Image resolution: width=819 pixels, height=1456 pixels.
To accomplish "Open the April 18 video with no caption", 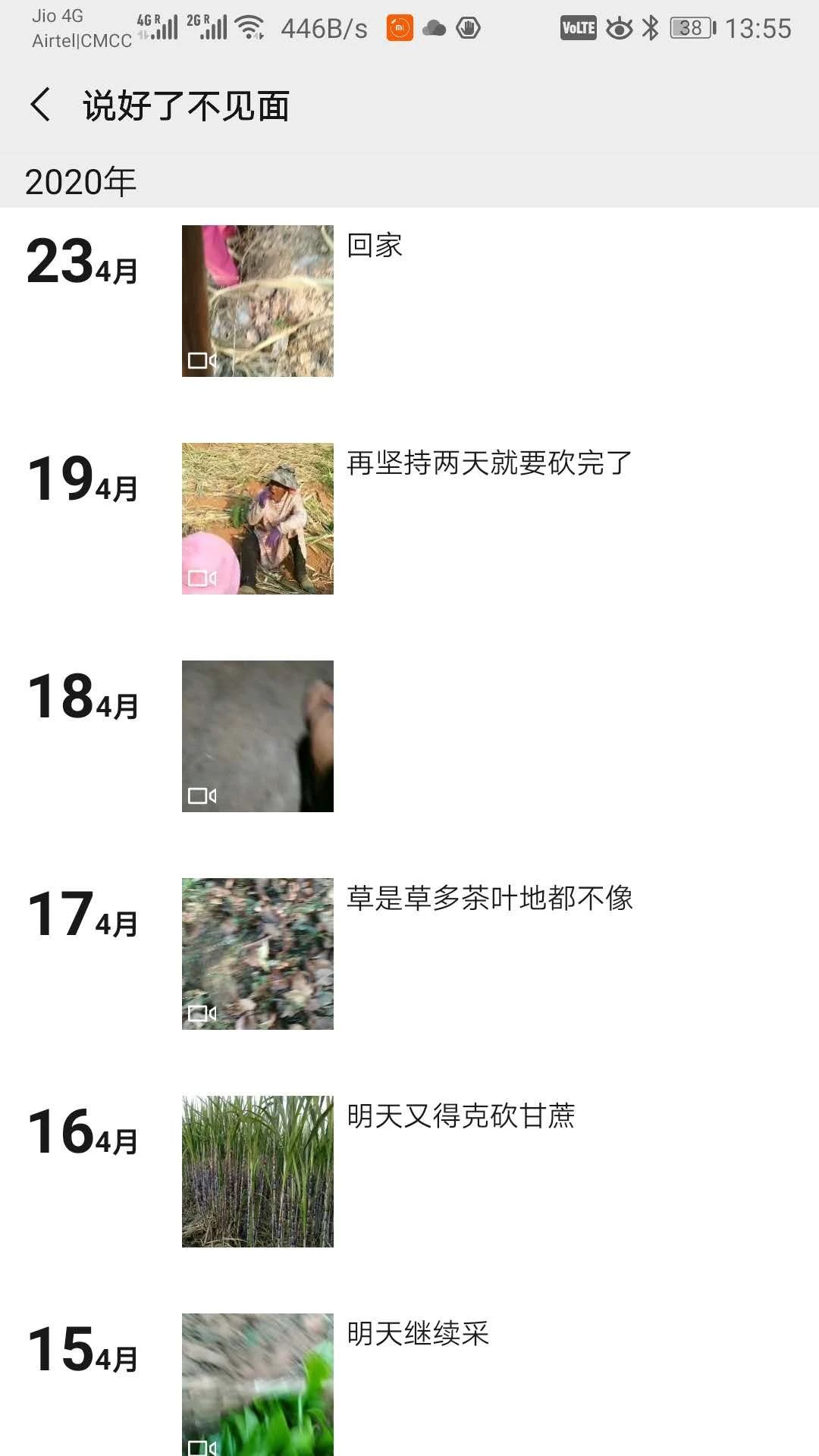I will click(x=258, y=736).
